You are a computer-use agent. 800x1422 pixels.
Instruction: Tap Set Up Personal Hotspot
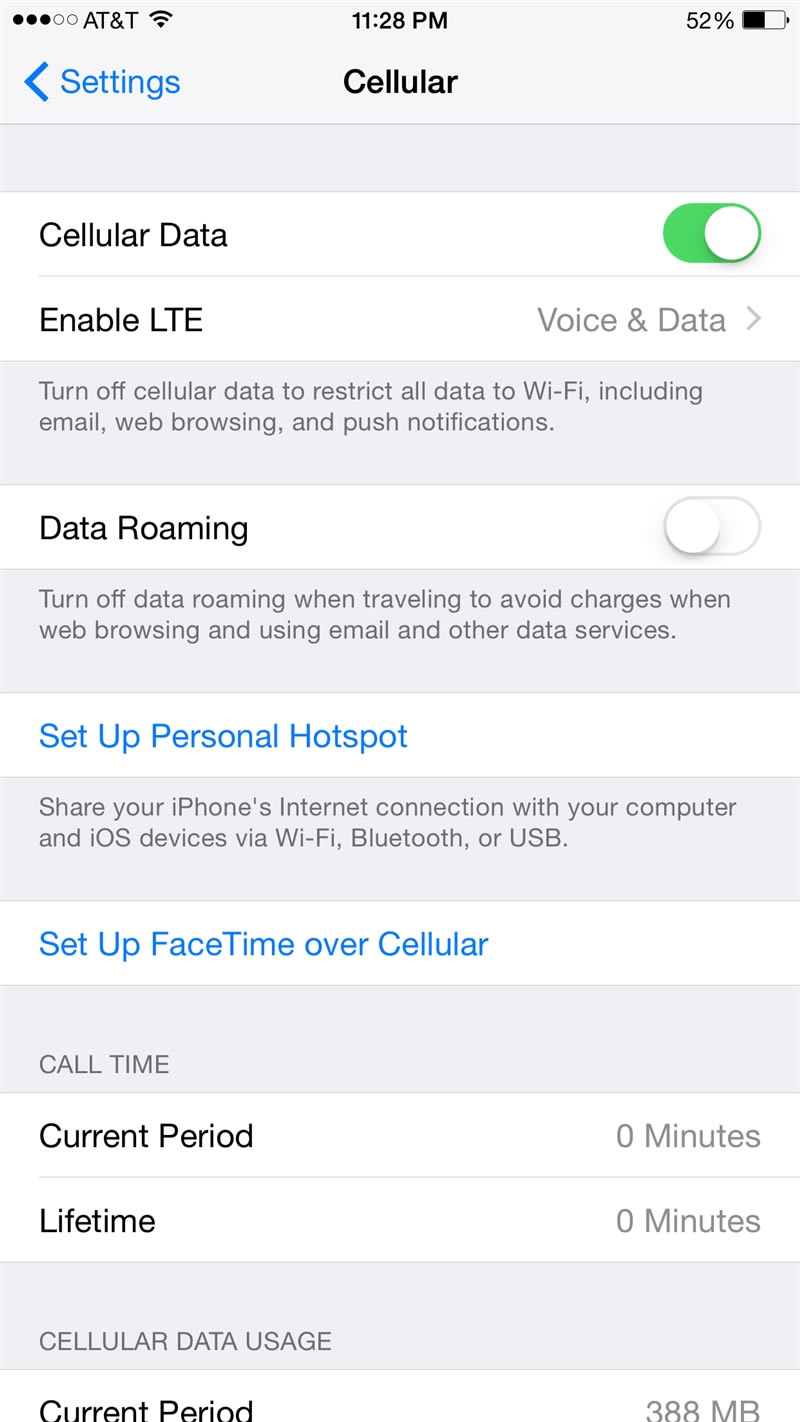coord(223,736)
